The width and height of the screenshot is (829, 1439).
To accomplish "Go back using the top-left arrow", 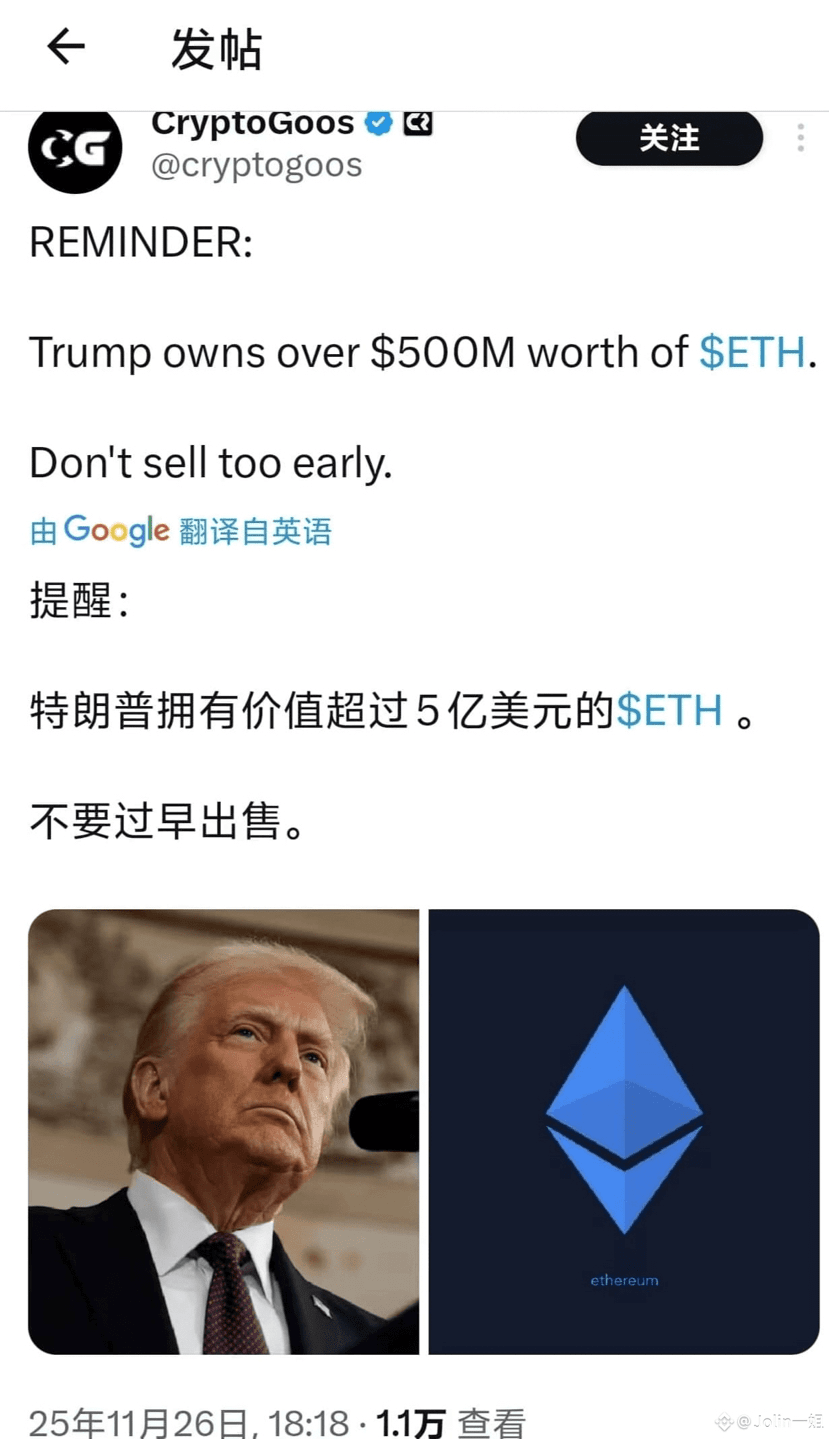I will 66,47.
